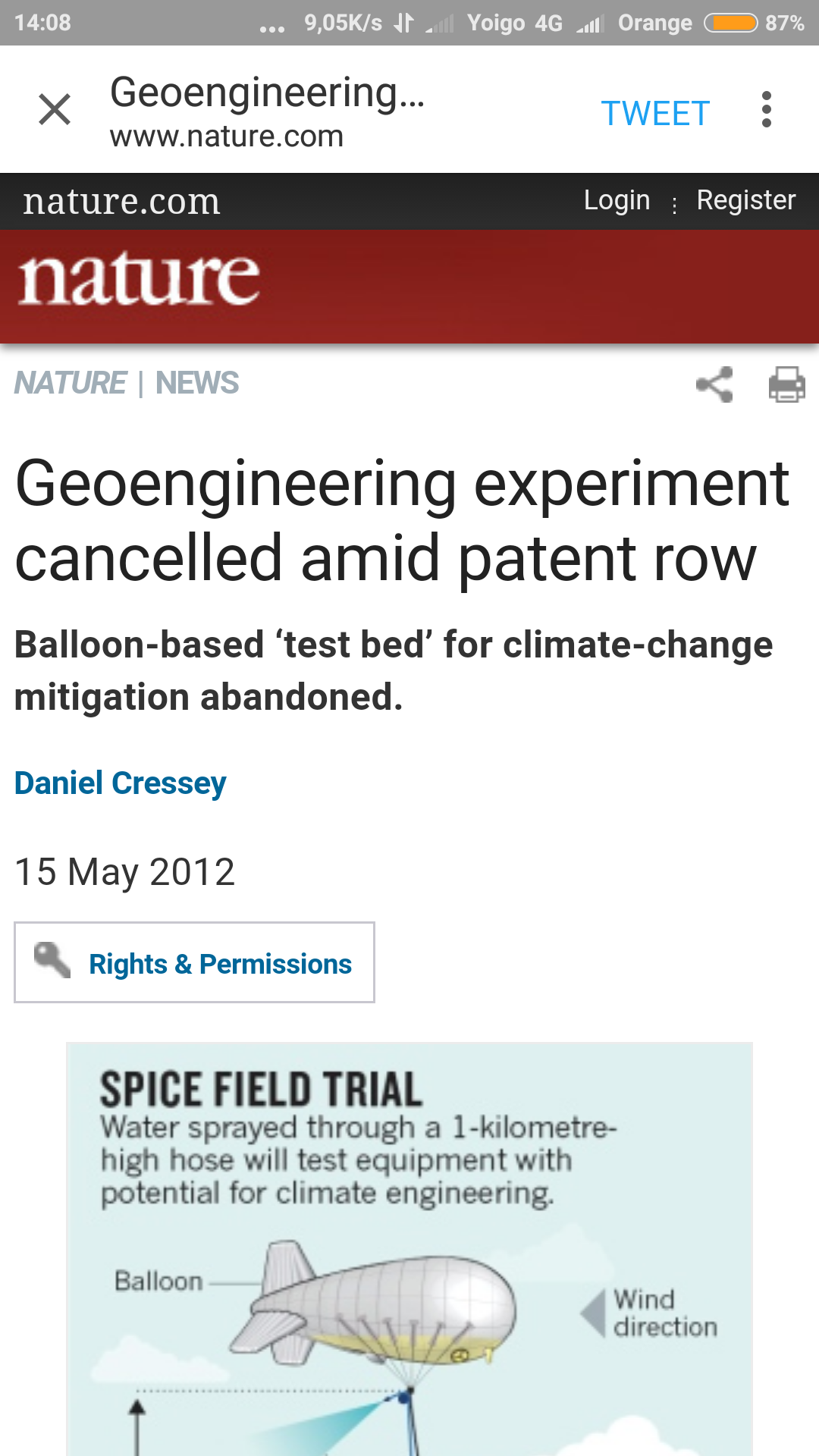The image size is (819, 1456).
Task: Print this article
Action: point(786,384)
